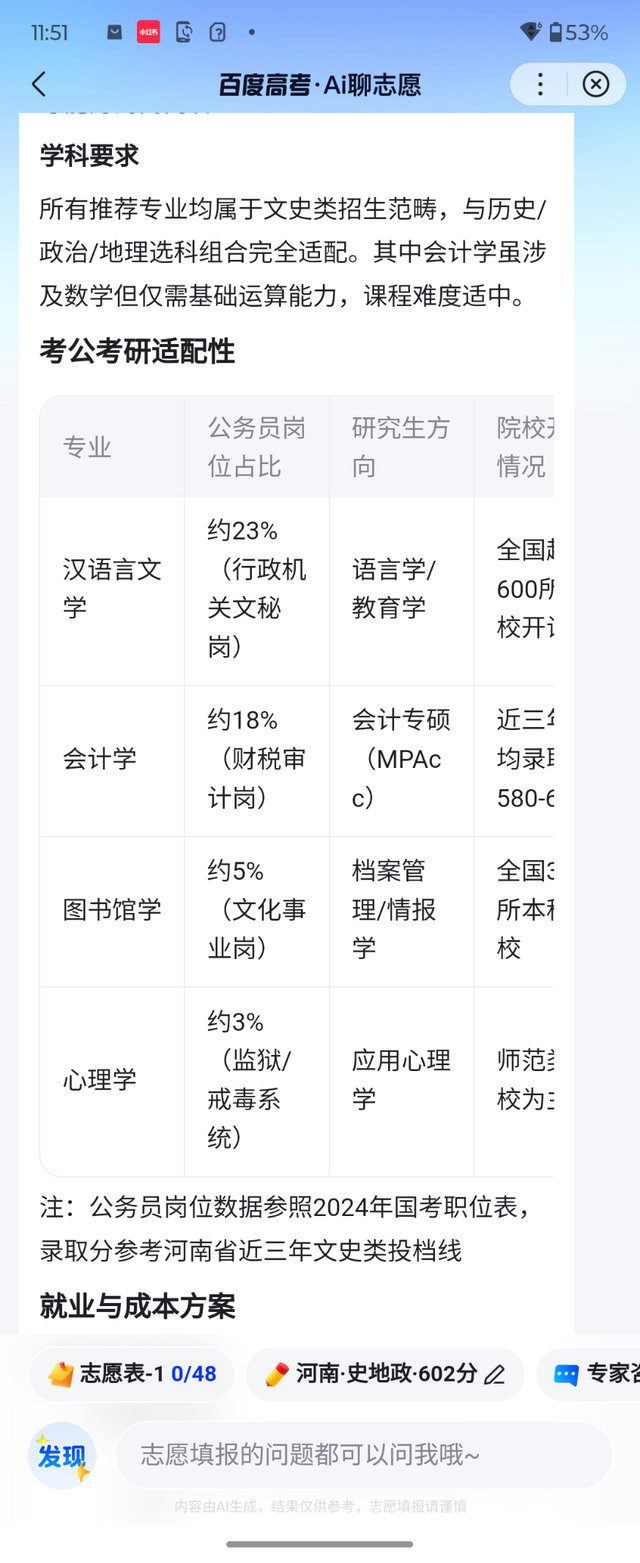Open 志愿表-1 0/48 chip

132,1374
